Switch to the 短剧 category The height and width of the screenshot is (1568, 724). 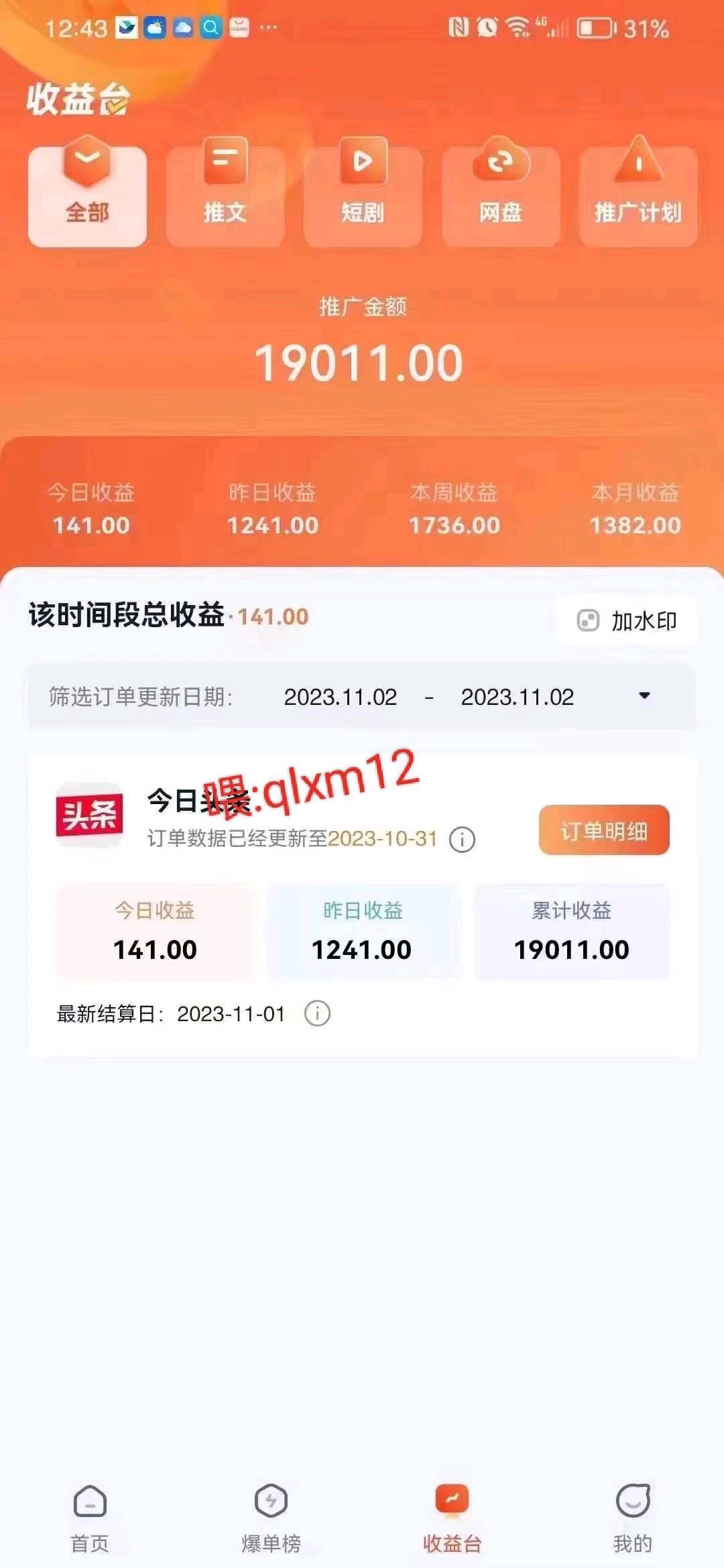[x=363, y=196]
